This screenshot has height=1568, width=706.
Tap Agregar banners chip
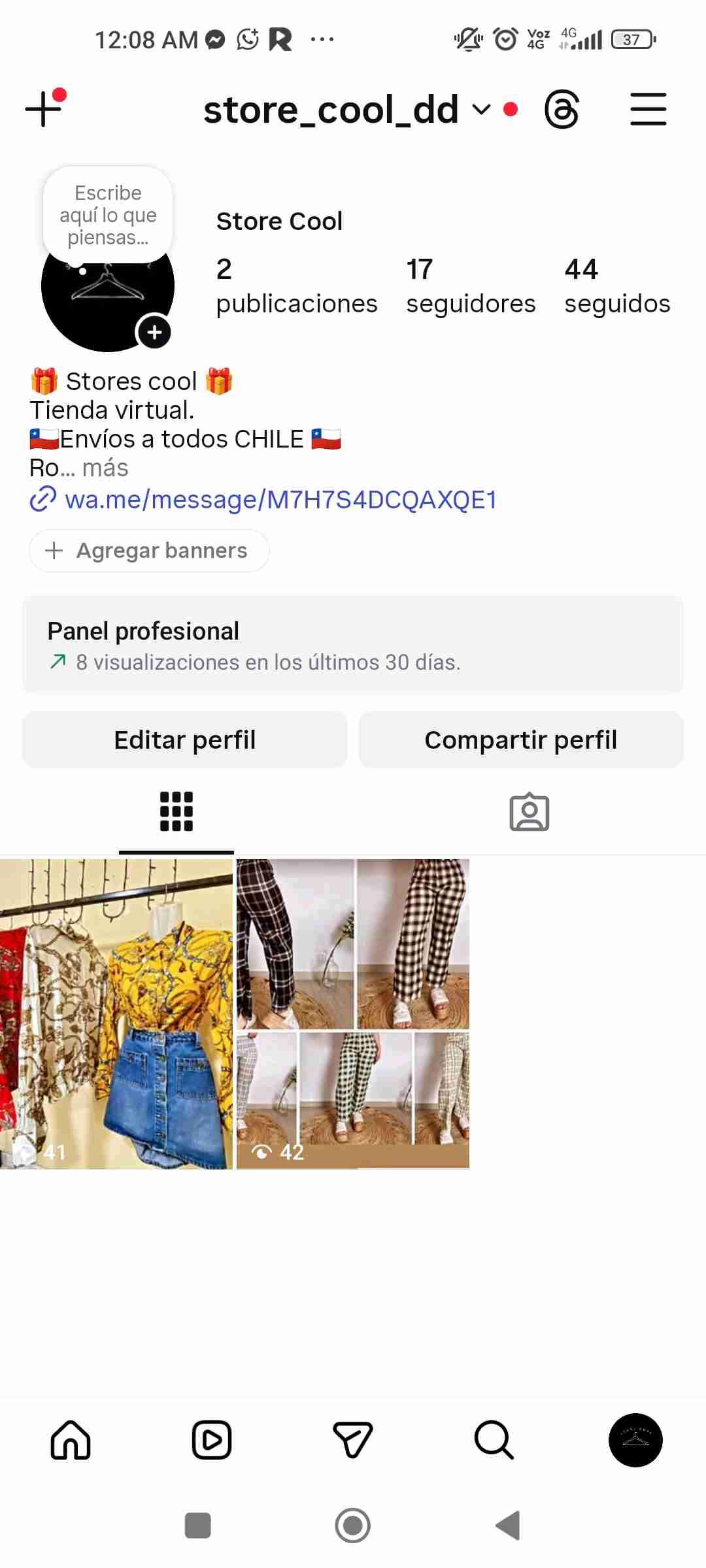pos(149,551)
